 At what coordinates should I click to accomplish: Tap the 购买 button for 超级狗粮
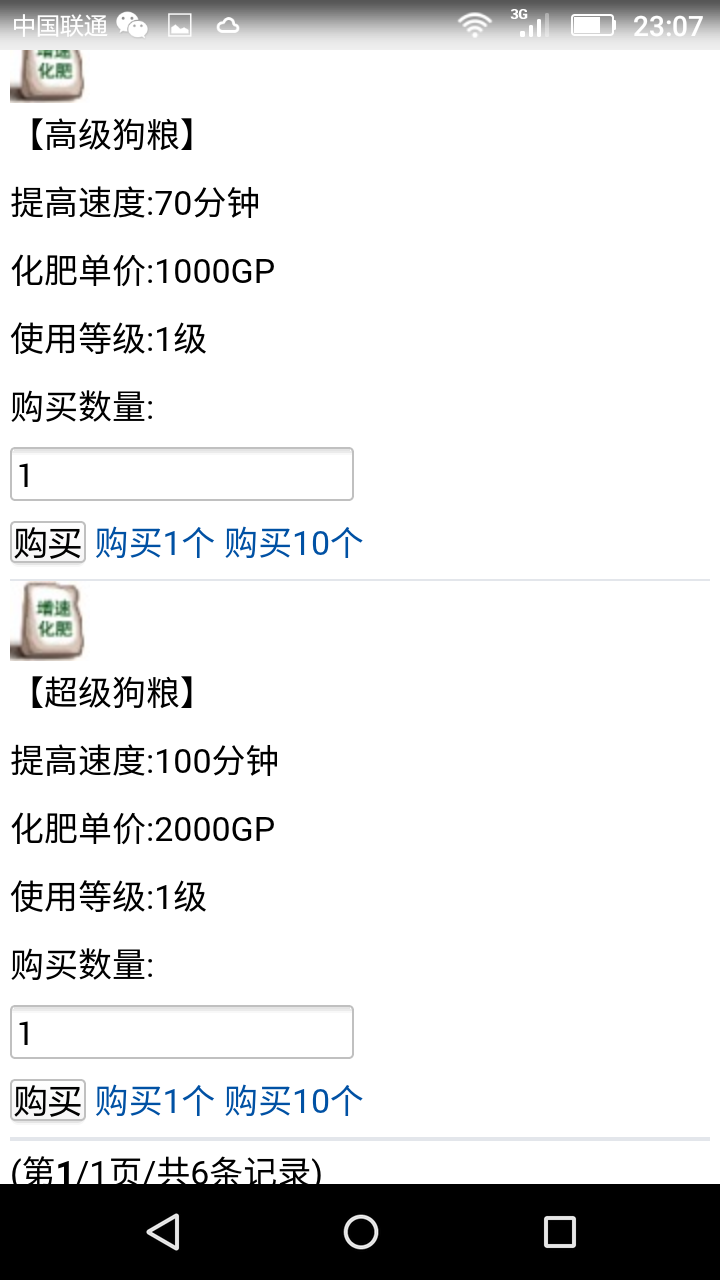pyautogui.click(x=47, y=1101)
